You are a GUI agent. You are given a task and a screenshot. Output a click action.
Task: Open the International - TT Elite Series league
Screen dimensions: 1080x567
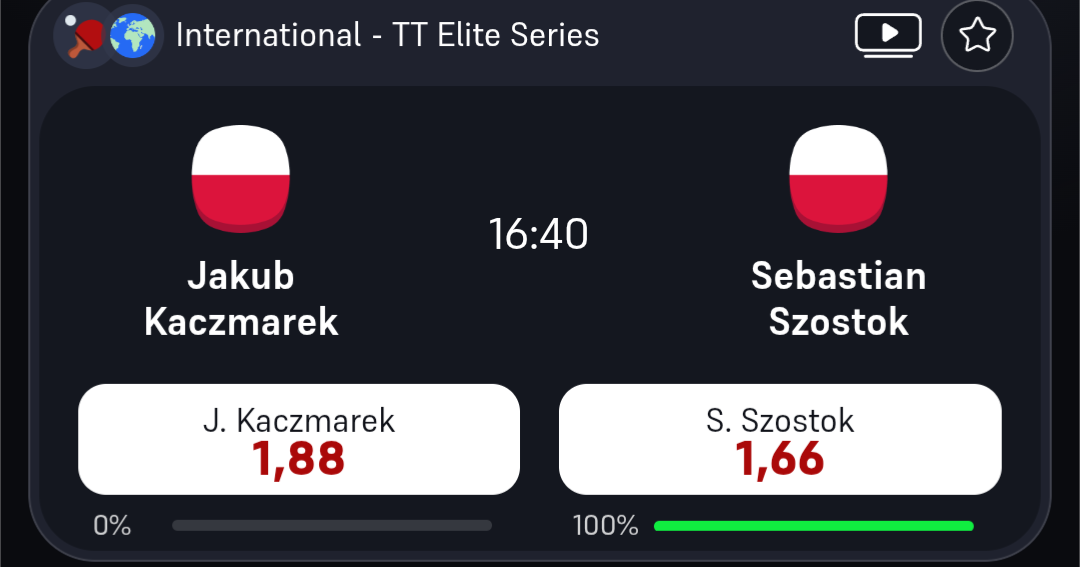click(x=387, y=35)
